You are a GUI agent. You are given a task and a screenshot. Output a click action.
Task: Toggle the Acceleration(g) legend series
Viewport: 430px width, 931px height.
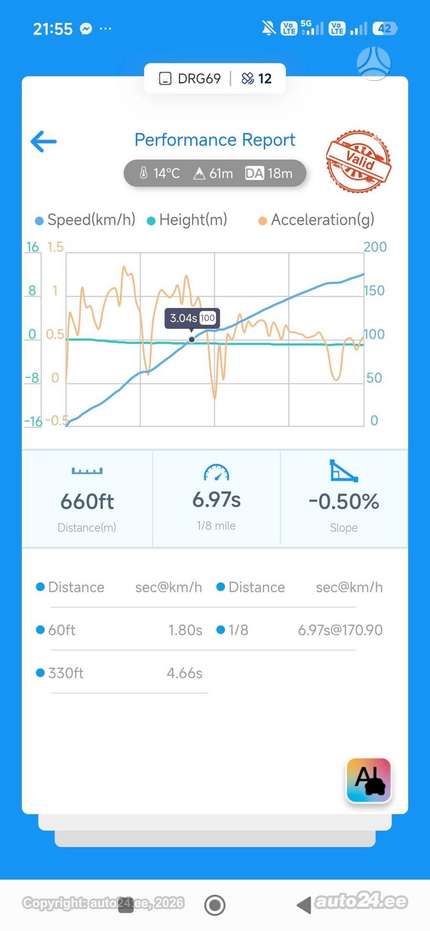pyautogui.click(x=316, y=220)
